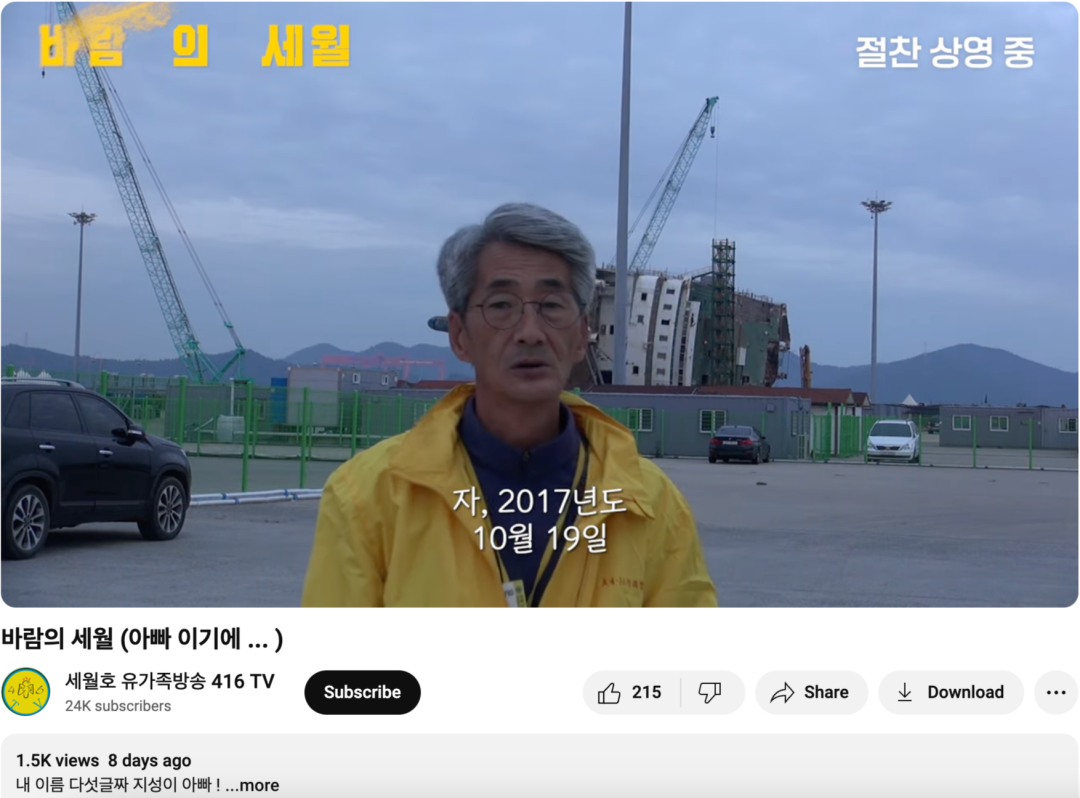
Task: Open the more actions overflow menu
Action: pyautogui.click(x=1056, y=692)
